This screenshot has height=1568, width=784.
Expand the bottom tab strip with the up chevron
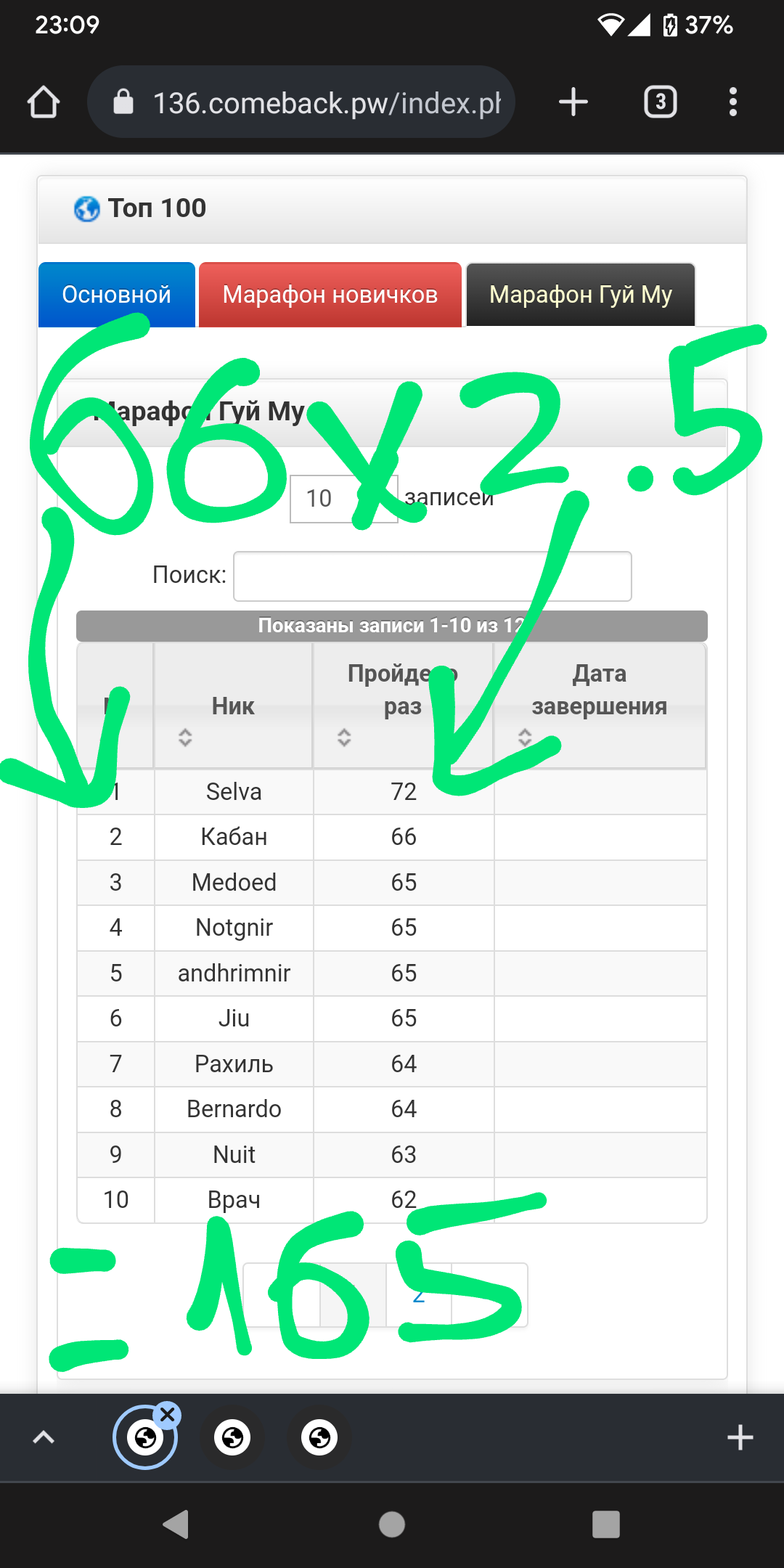pyautogui.click(x=44, y=1437)
